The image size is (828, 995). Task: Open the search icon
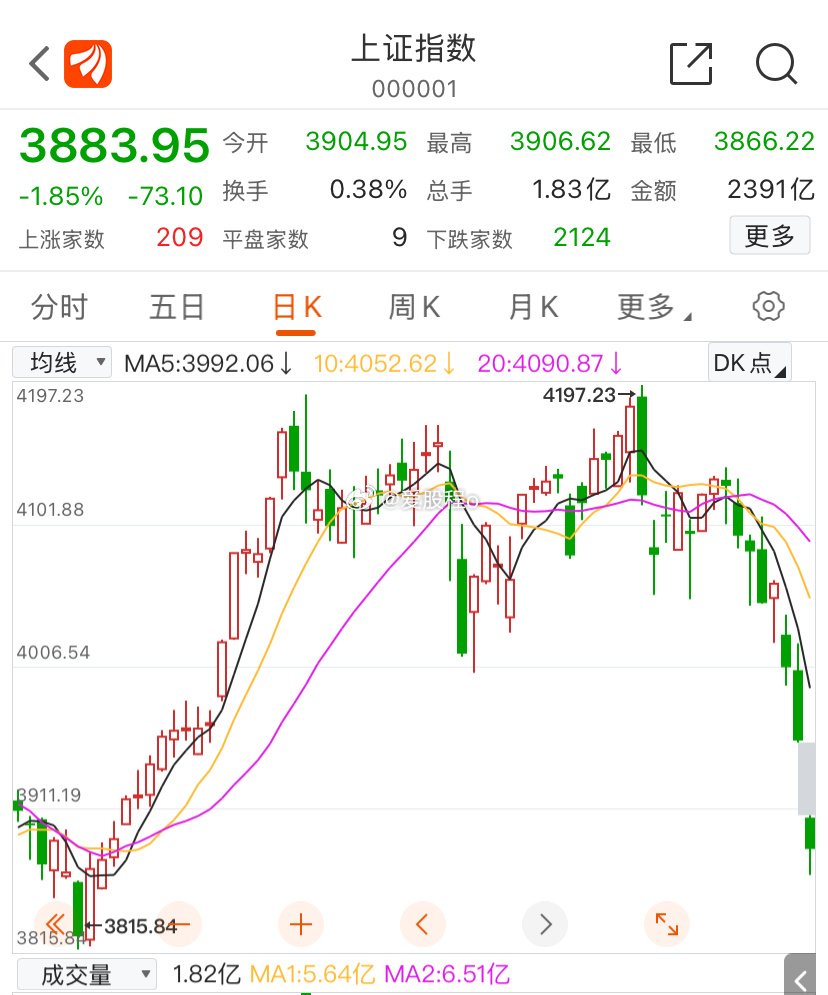(x=776, y=64)
